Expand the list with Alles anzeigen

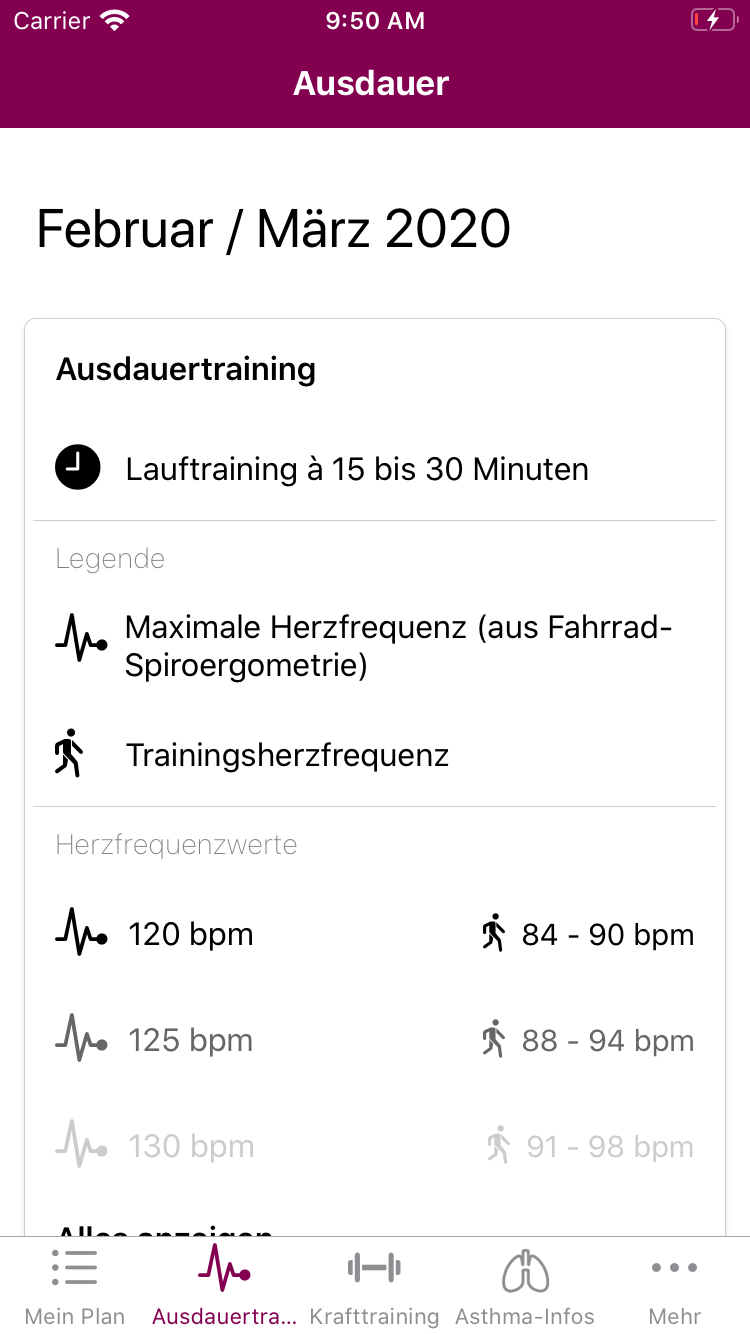coord(165,1229)
